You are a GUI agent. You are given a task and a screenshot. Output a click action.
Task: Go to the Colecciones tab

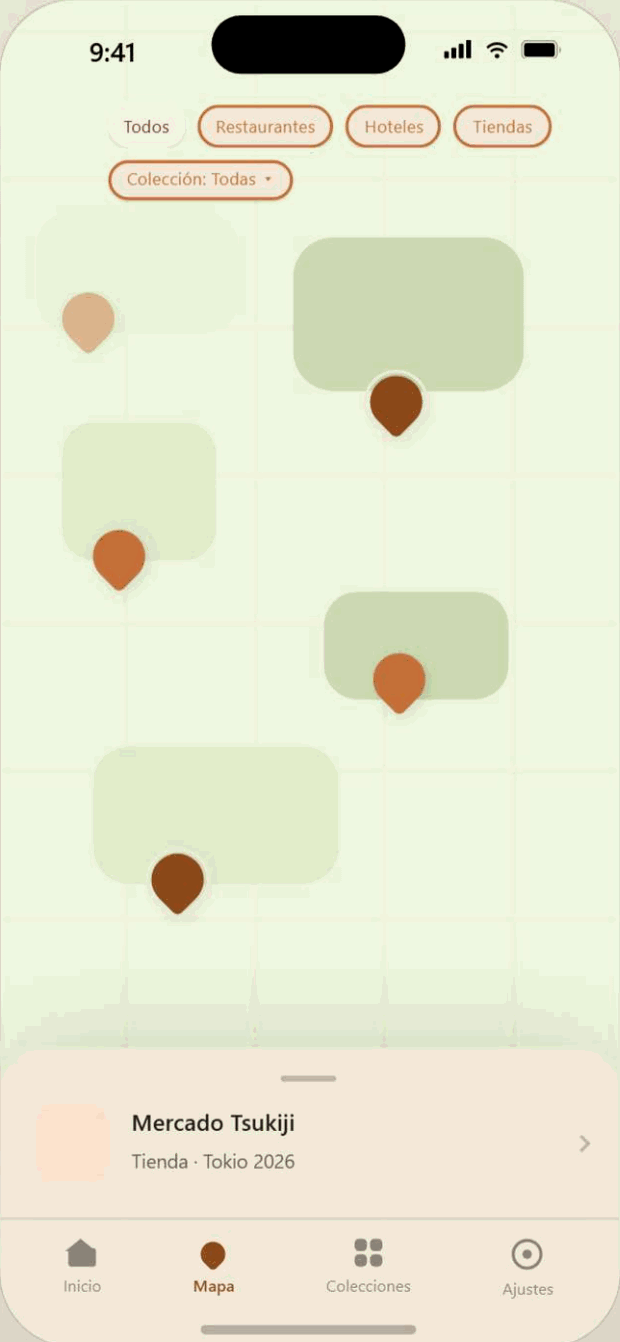click(368, 1266)
